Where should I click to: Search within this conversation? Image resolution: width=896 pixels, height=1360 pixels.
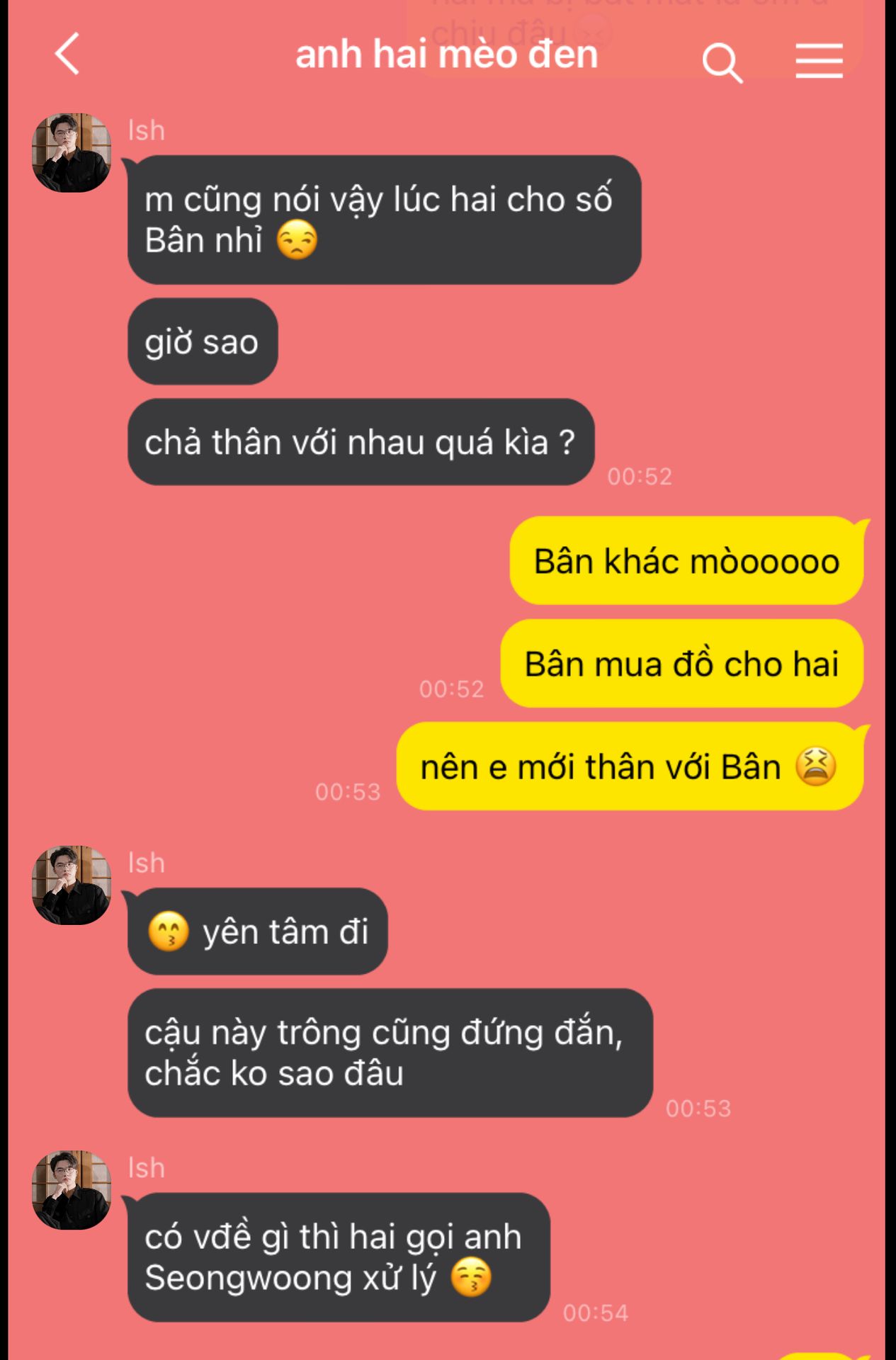click(x=722, y=62)
